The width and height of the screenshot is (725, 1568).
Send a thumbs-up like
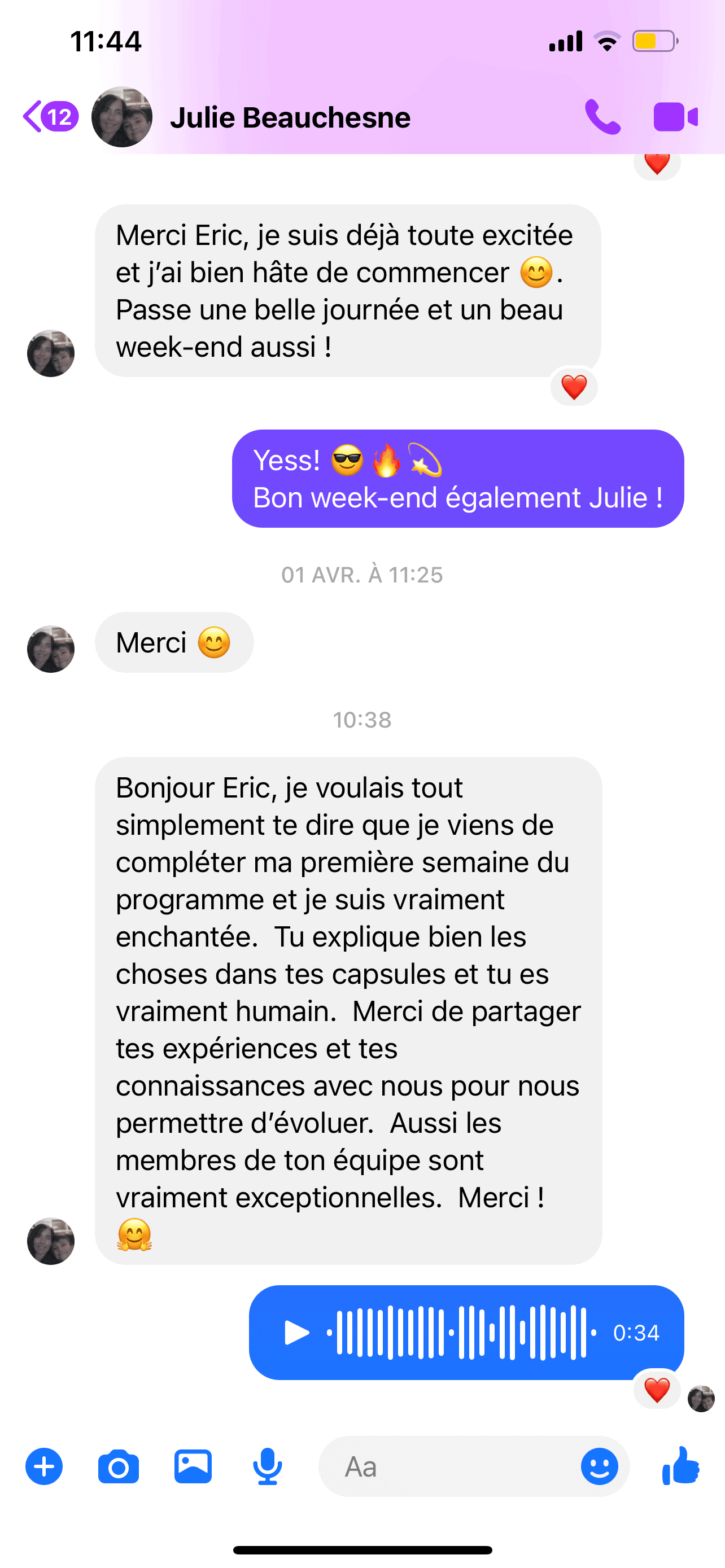(x=680, y=1467)
